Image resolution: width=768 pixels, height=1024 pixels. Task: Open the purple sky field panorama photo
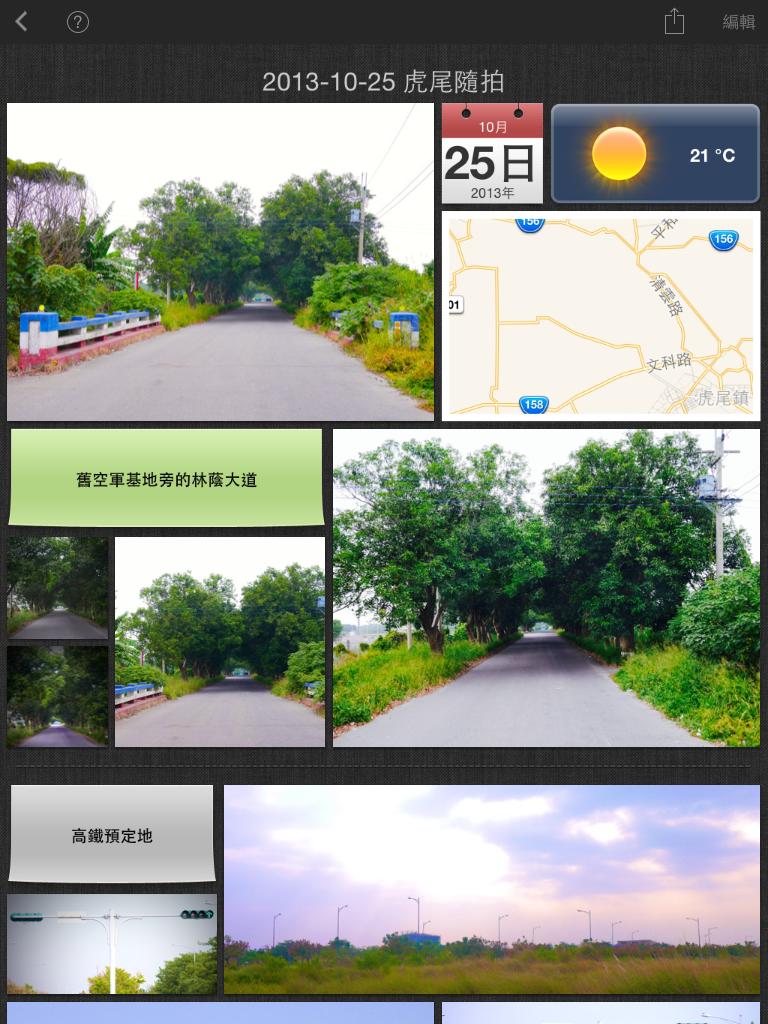491,889
